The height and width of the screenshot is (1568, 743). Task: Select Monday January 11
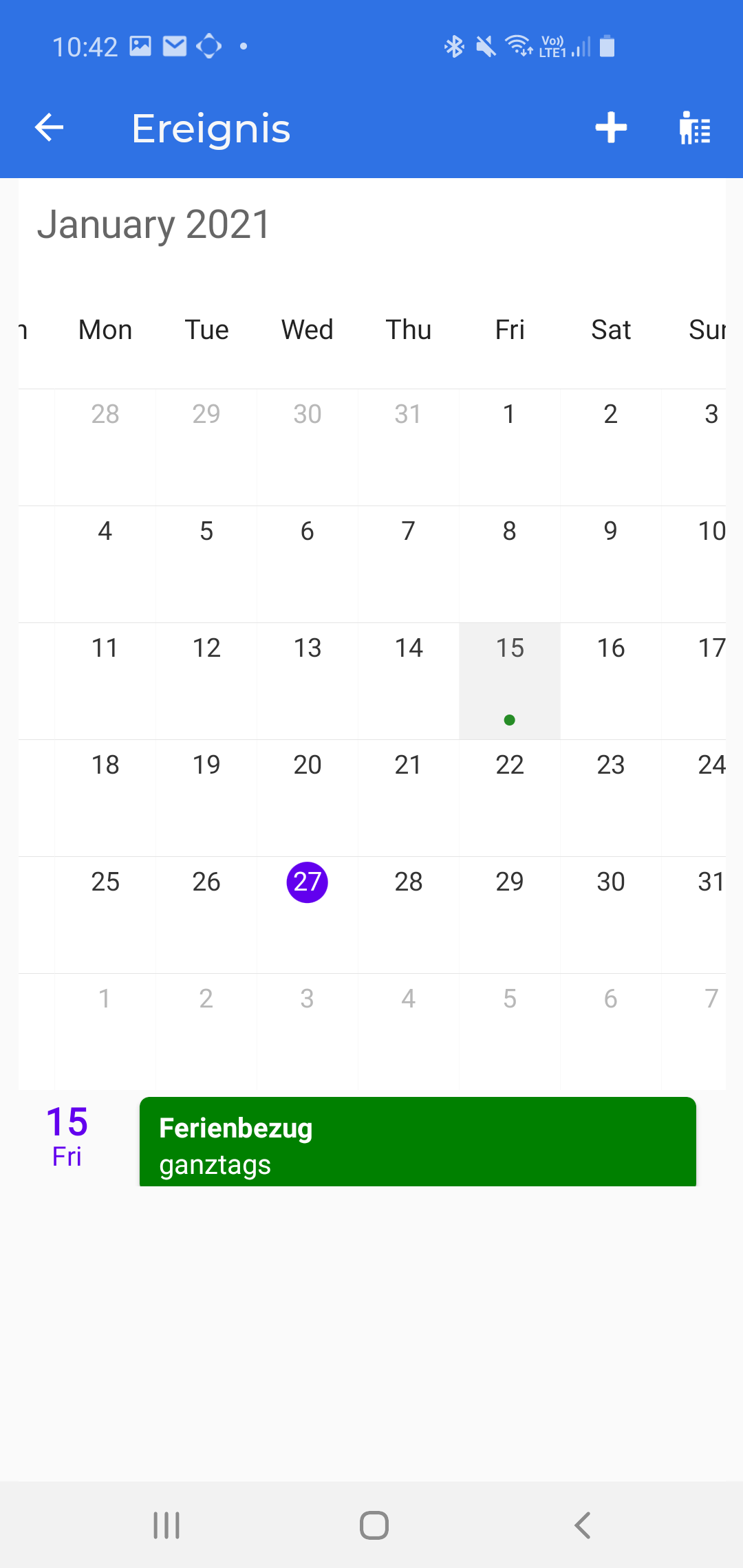[105, 679]
